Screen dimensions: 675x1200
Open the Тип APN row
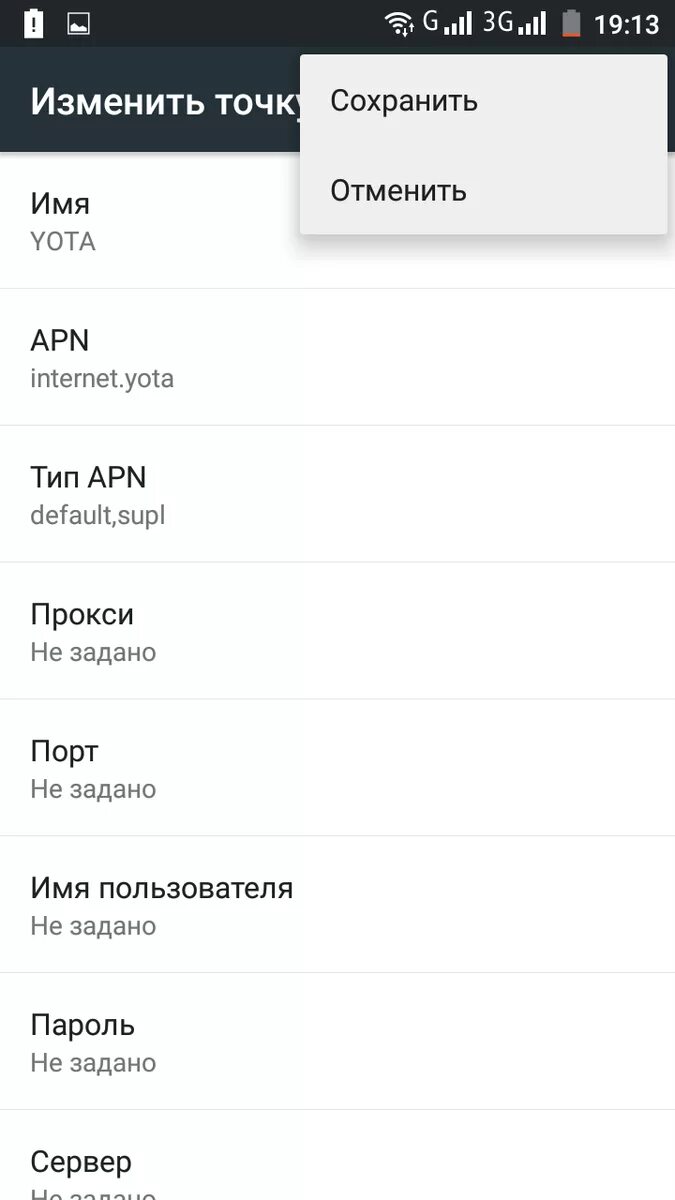point(337,495)
